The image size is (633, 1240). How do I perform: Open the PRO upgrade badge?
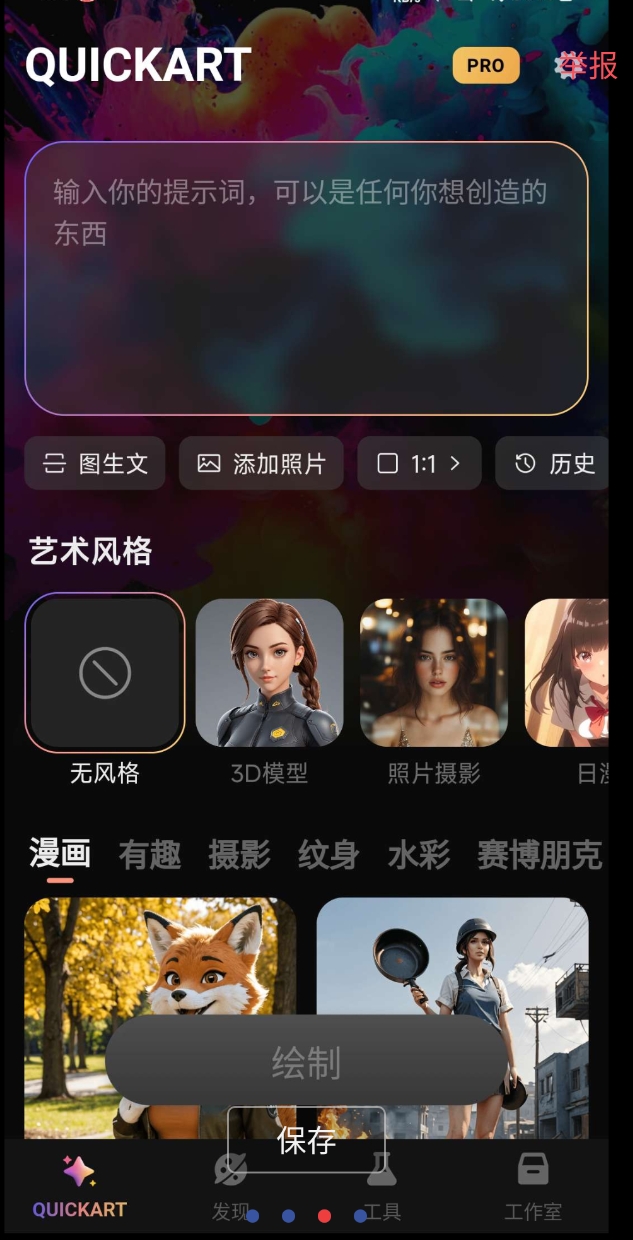tap(486, 66)
